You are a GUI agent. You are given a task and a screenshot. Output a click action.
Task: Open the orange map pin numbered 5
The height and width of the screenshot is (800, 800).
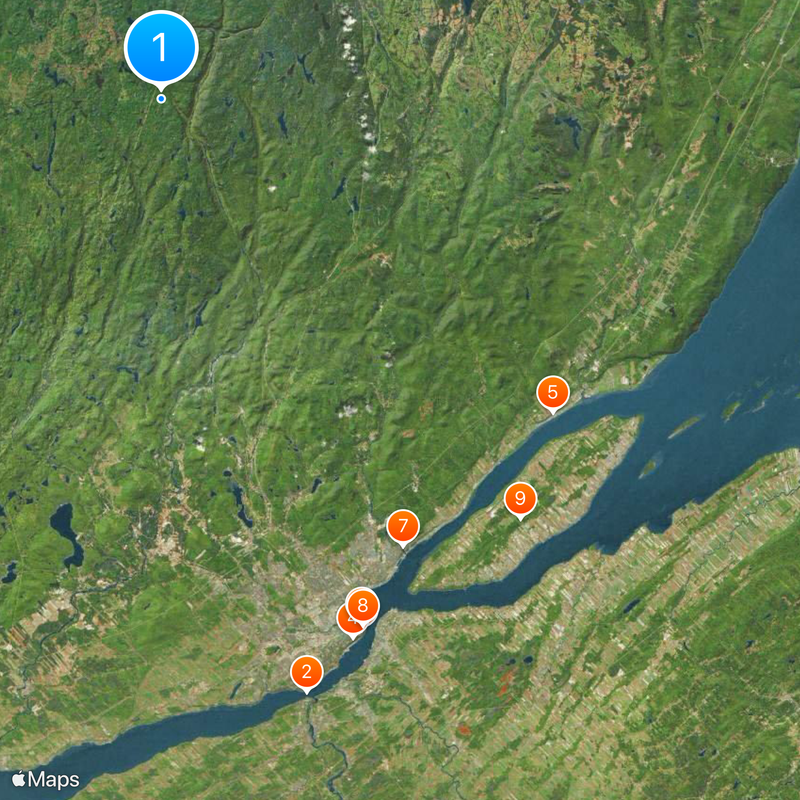tap(552, 393)
